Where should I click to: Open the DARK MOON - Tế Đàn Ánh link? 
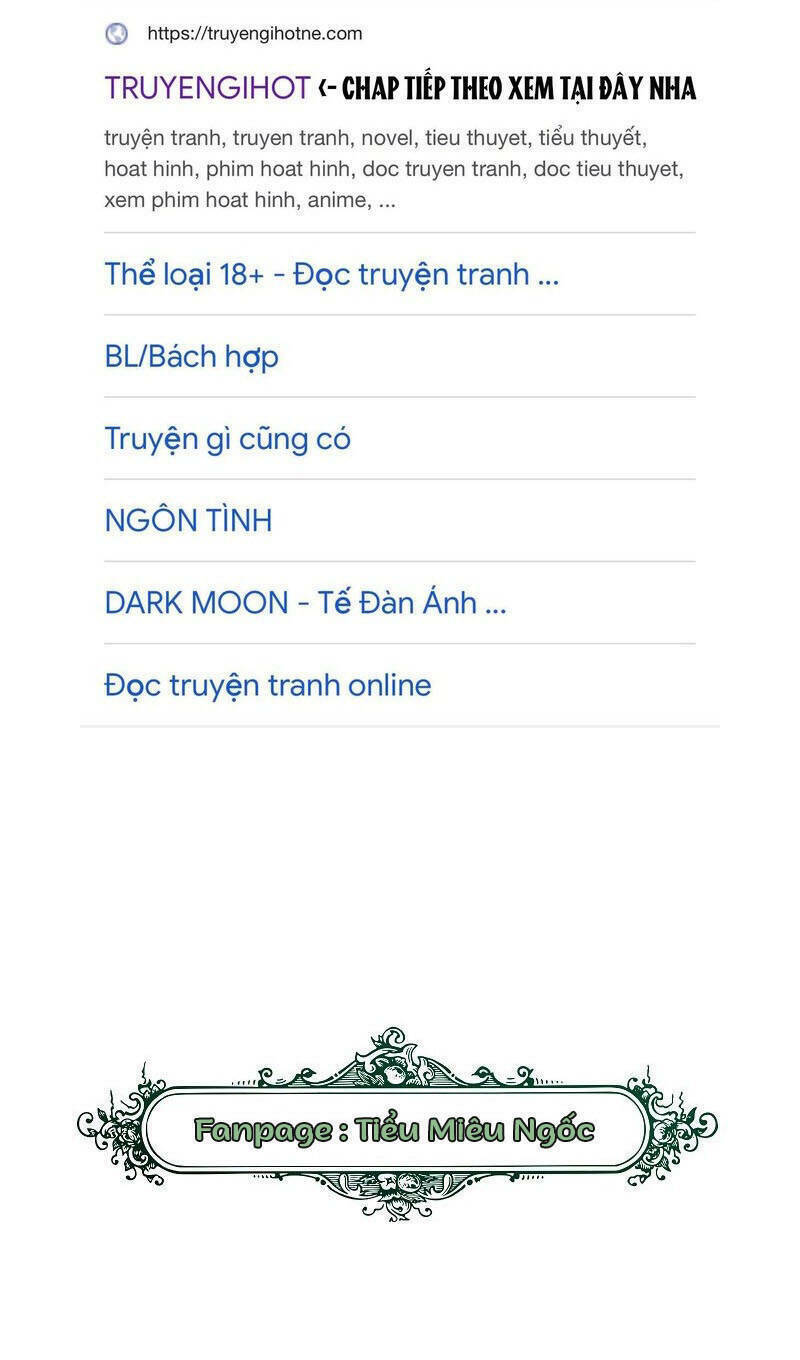(x=306, y=601)
